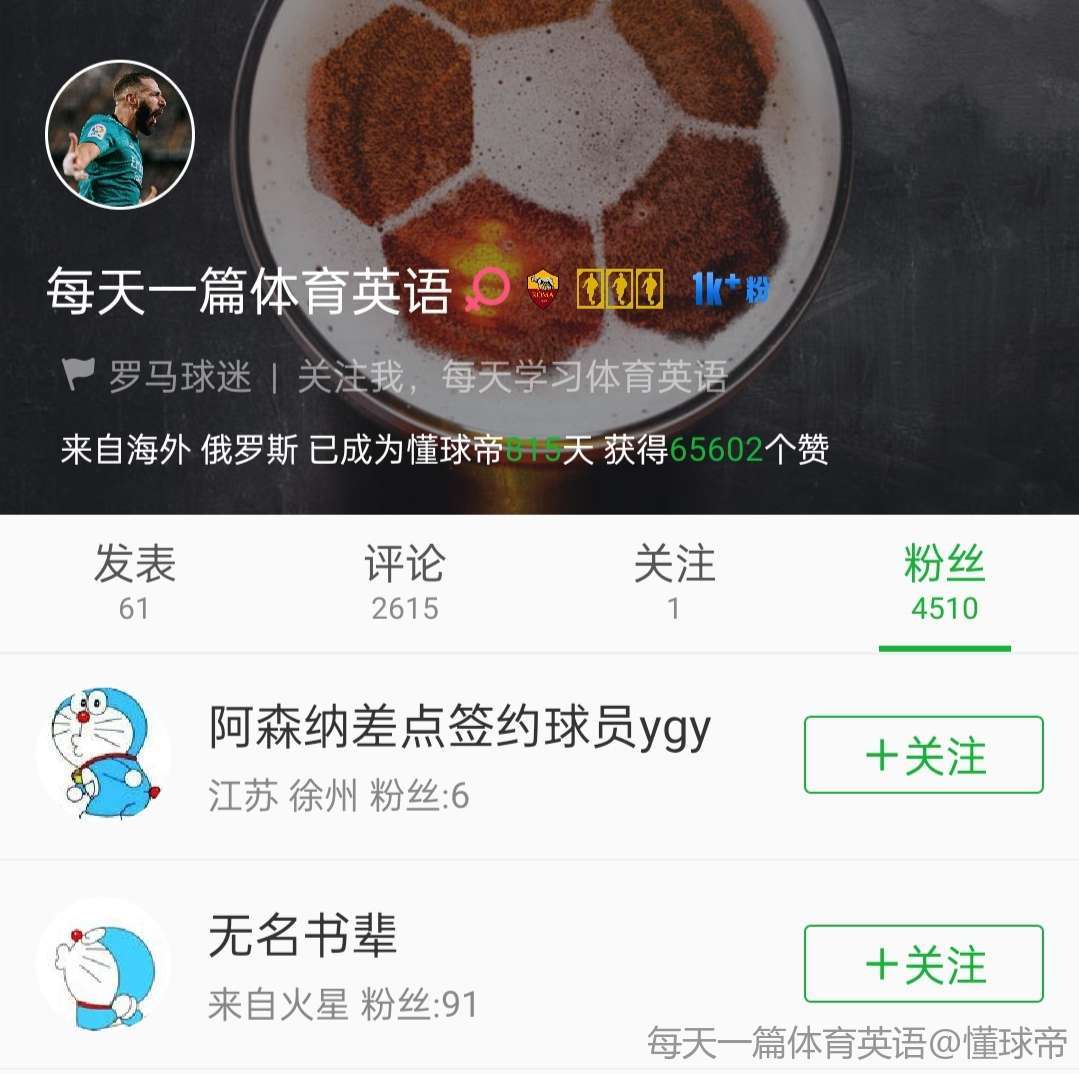
Task: Open 阿森纳差点签约球员ygy's profile row
Action: [x=458, y=755]
